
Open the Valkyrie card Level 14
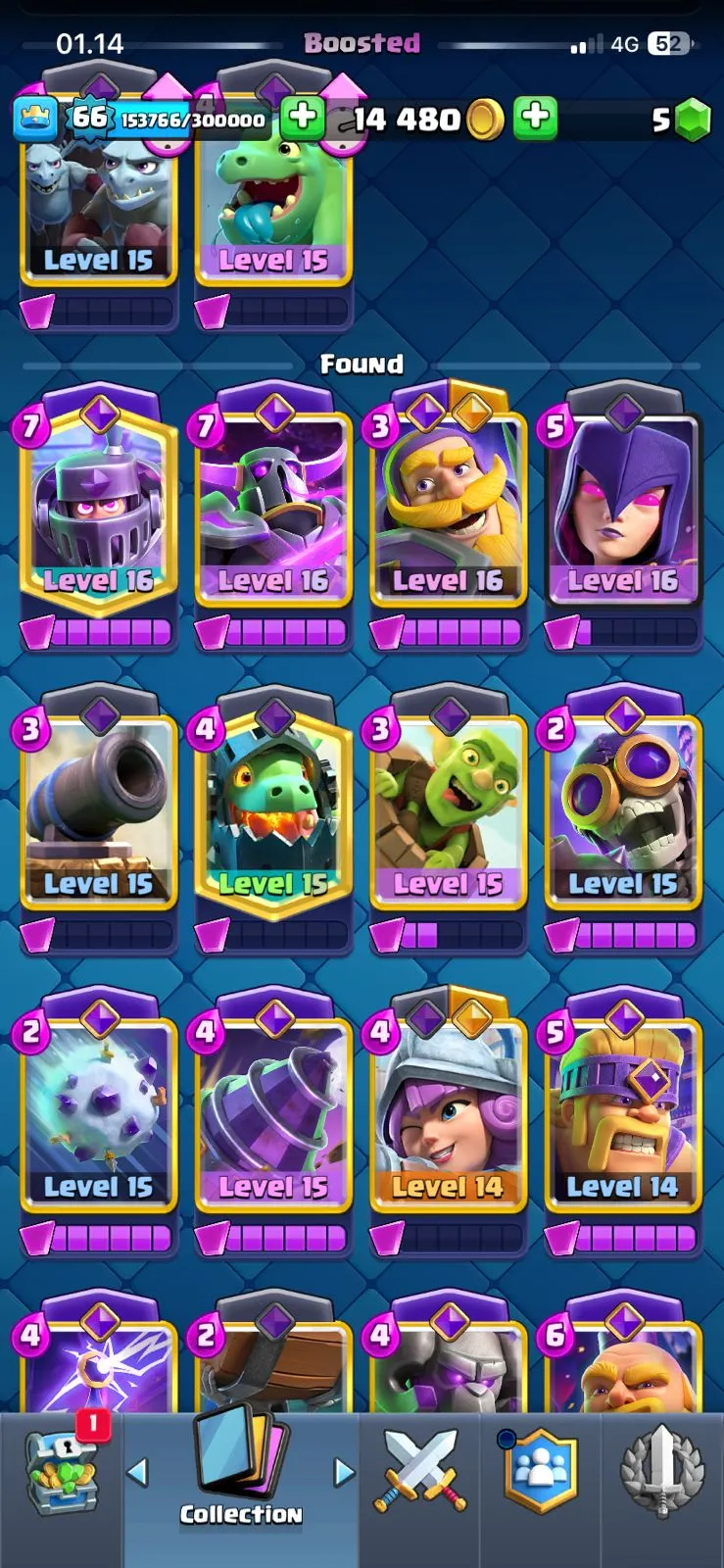[x=448, y=1117]
